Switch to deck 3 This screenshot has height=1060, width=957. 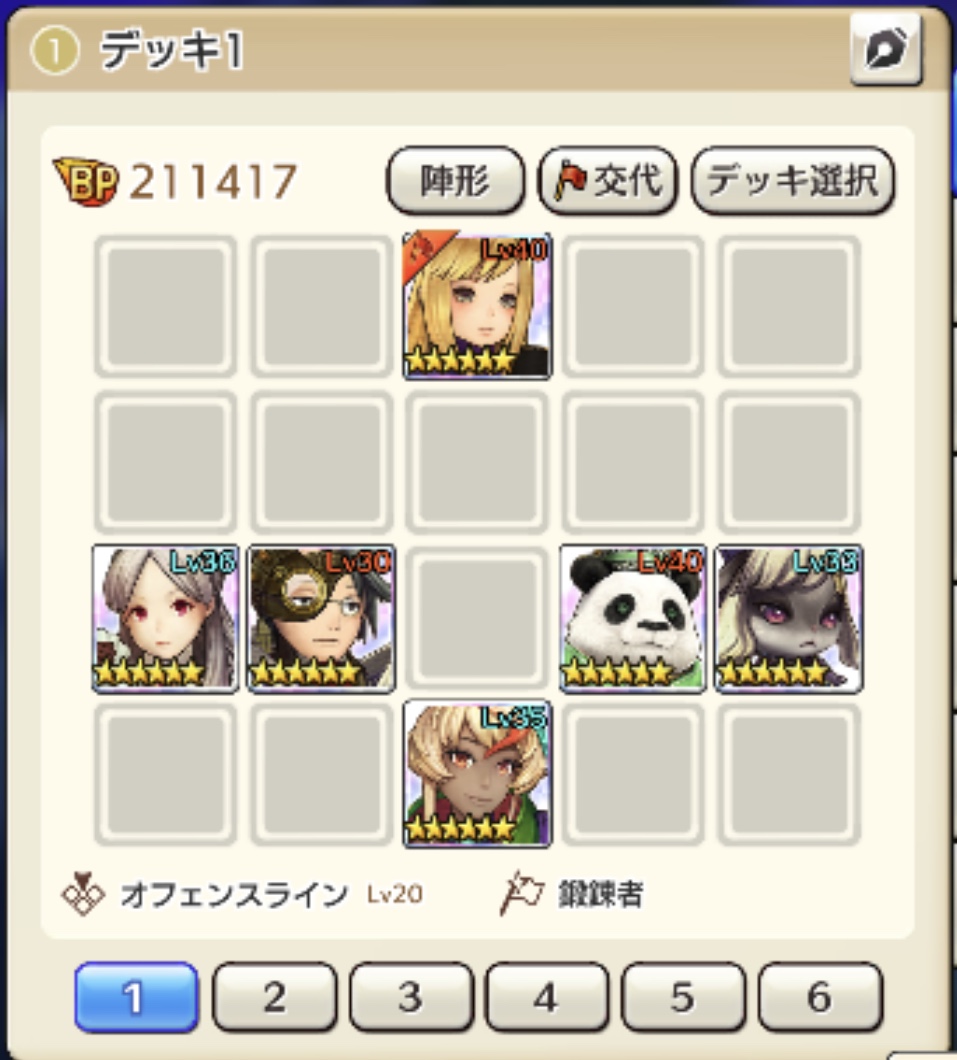tap(410, 997)
